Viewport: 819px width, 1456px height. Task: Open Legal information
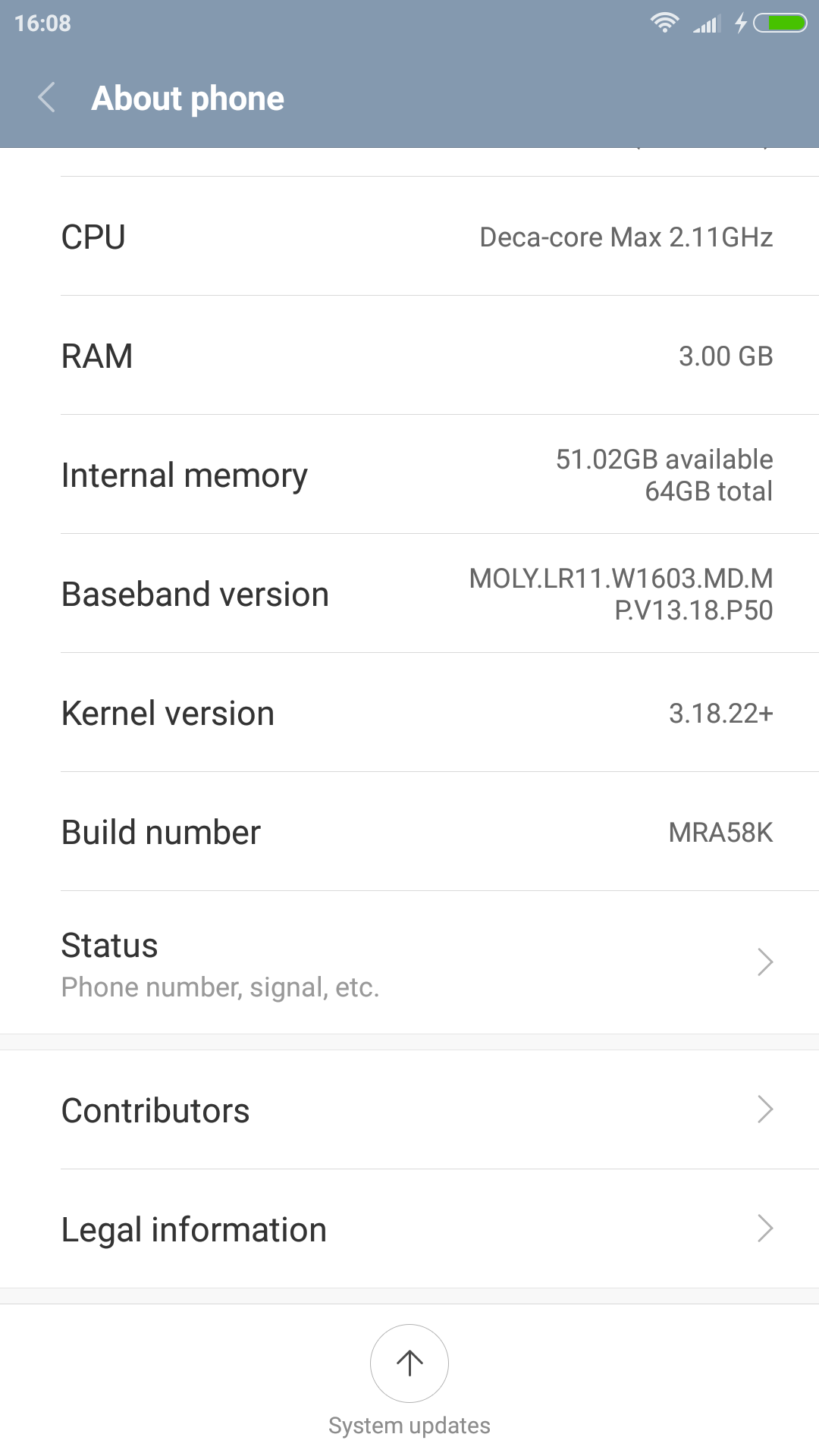point(409,1229)
